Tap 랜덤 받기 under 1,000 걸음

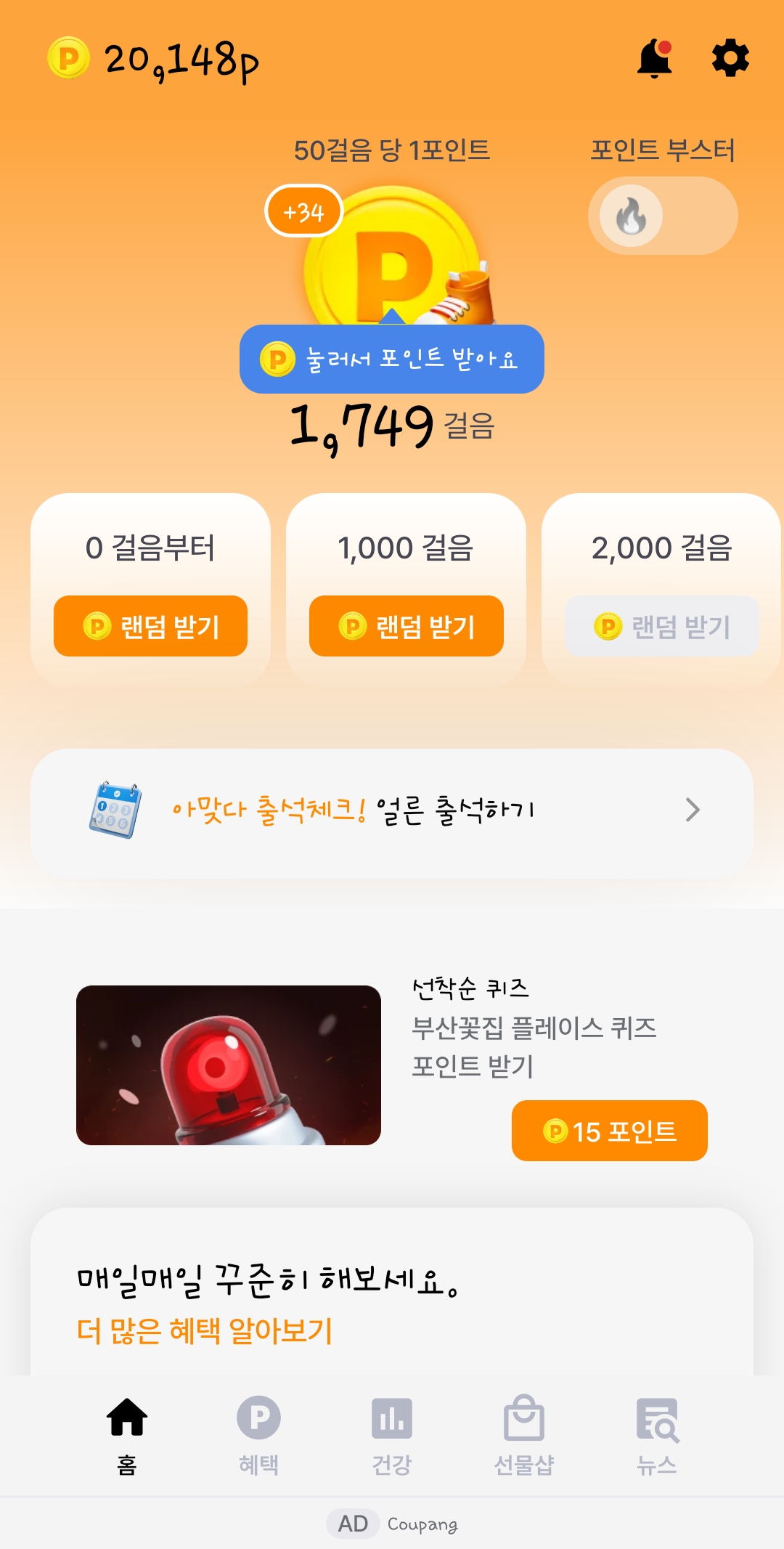tap(406, 626)
